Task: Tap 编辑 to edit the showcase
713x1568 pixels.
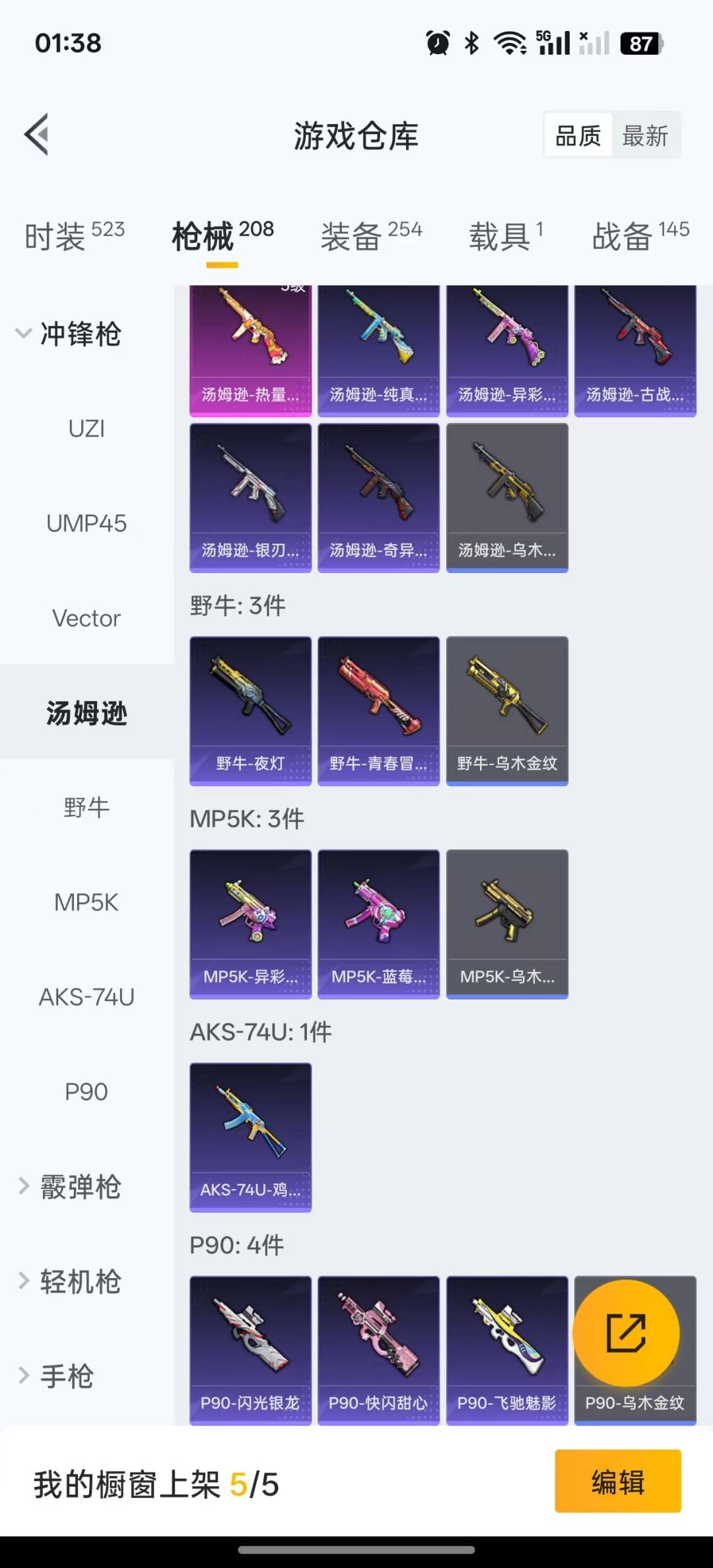Action: click(618, 1481)
